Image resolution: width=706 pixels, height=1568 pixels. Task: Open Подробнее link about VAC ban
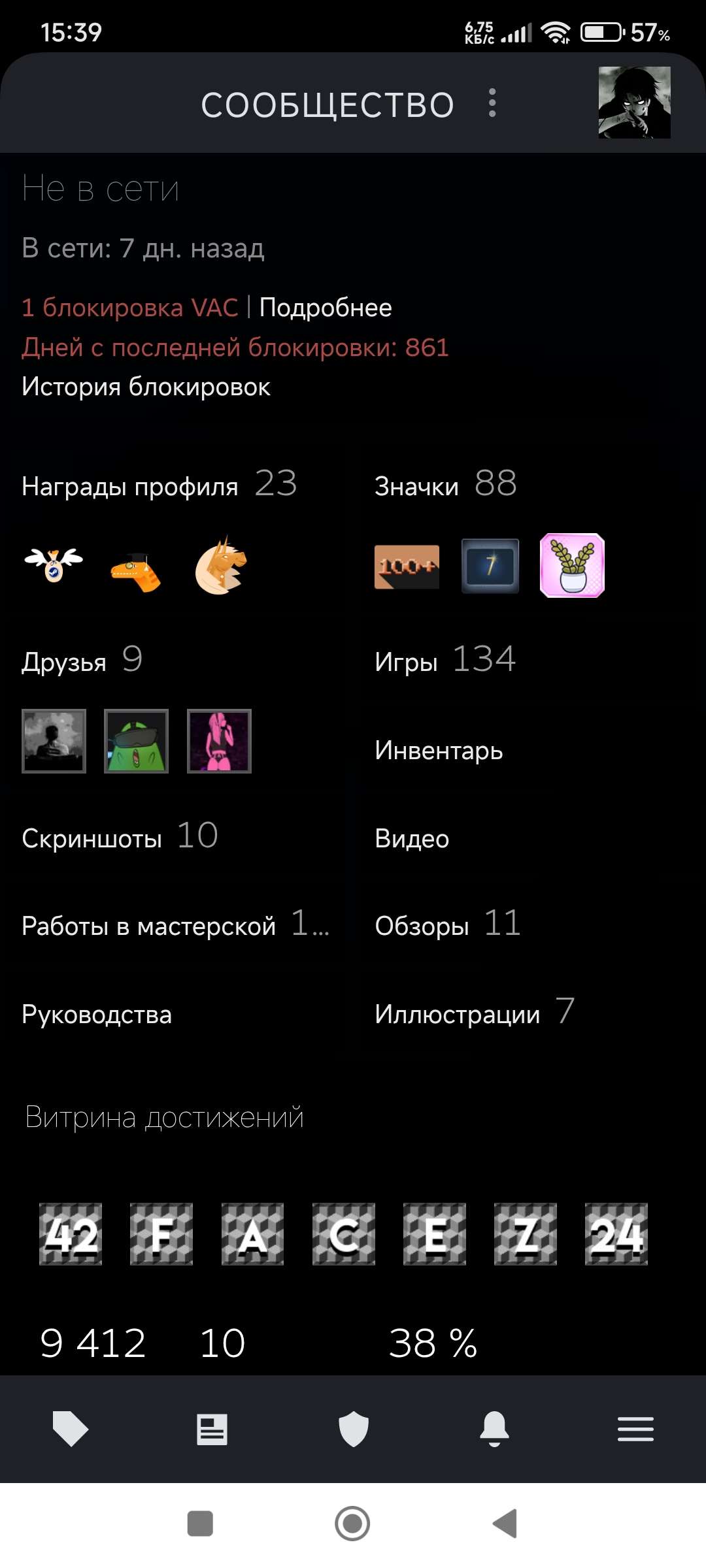[326, 308]
